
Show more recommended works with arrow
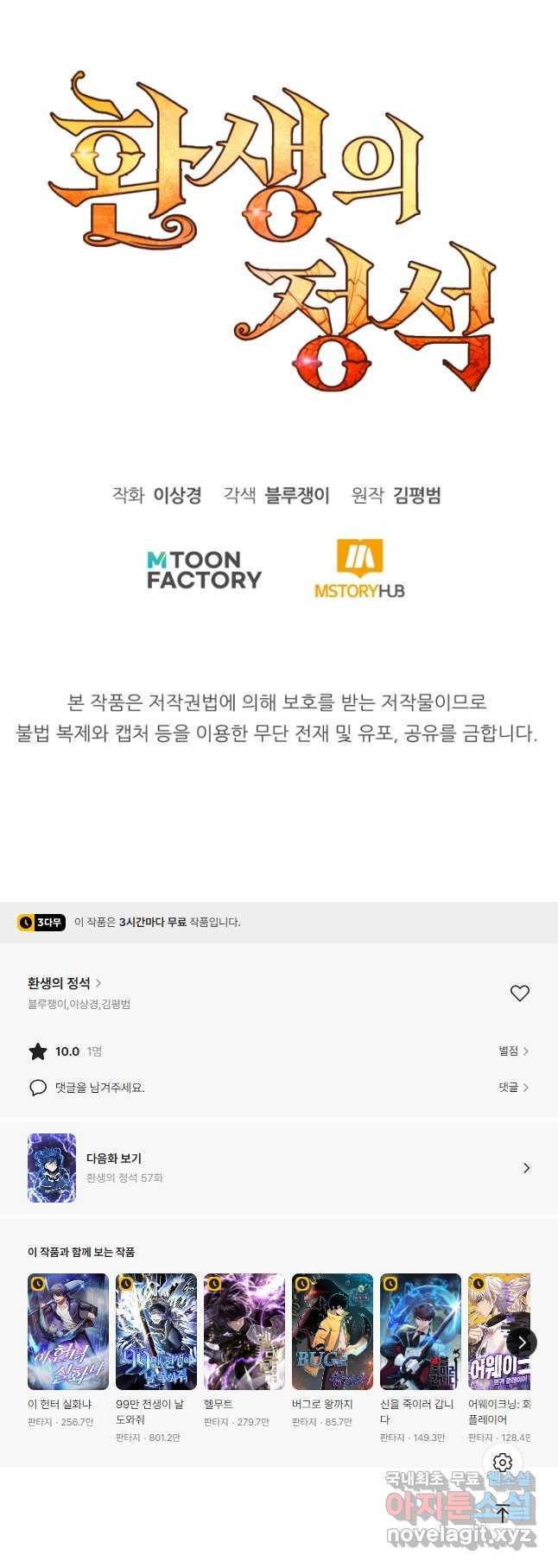tap(522, 1342)
